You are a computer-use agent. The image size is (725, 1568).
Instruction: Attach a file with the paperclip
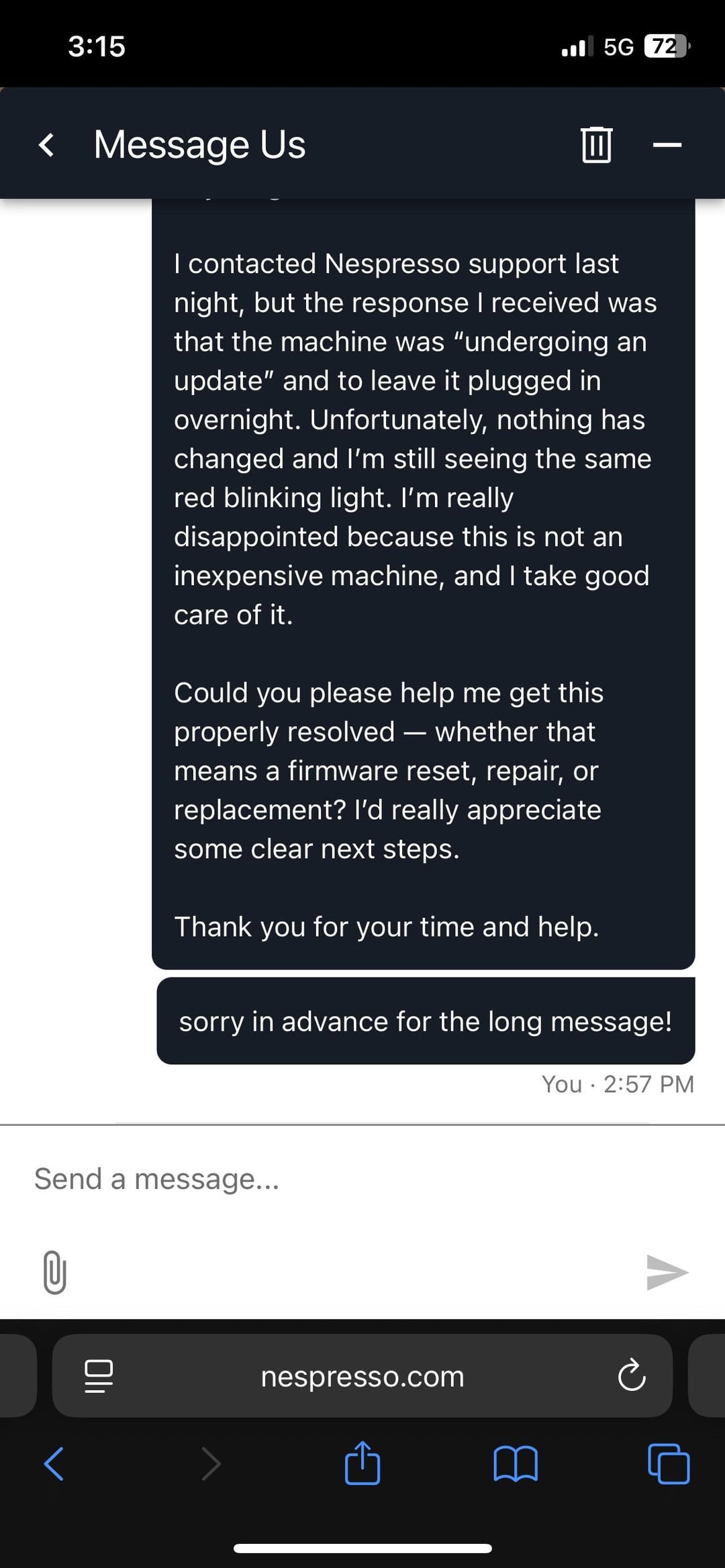[55, 1271]
